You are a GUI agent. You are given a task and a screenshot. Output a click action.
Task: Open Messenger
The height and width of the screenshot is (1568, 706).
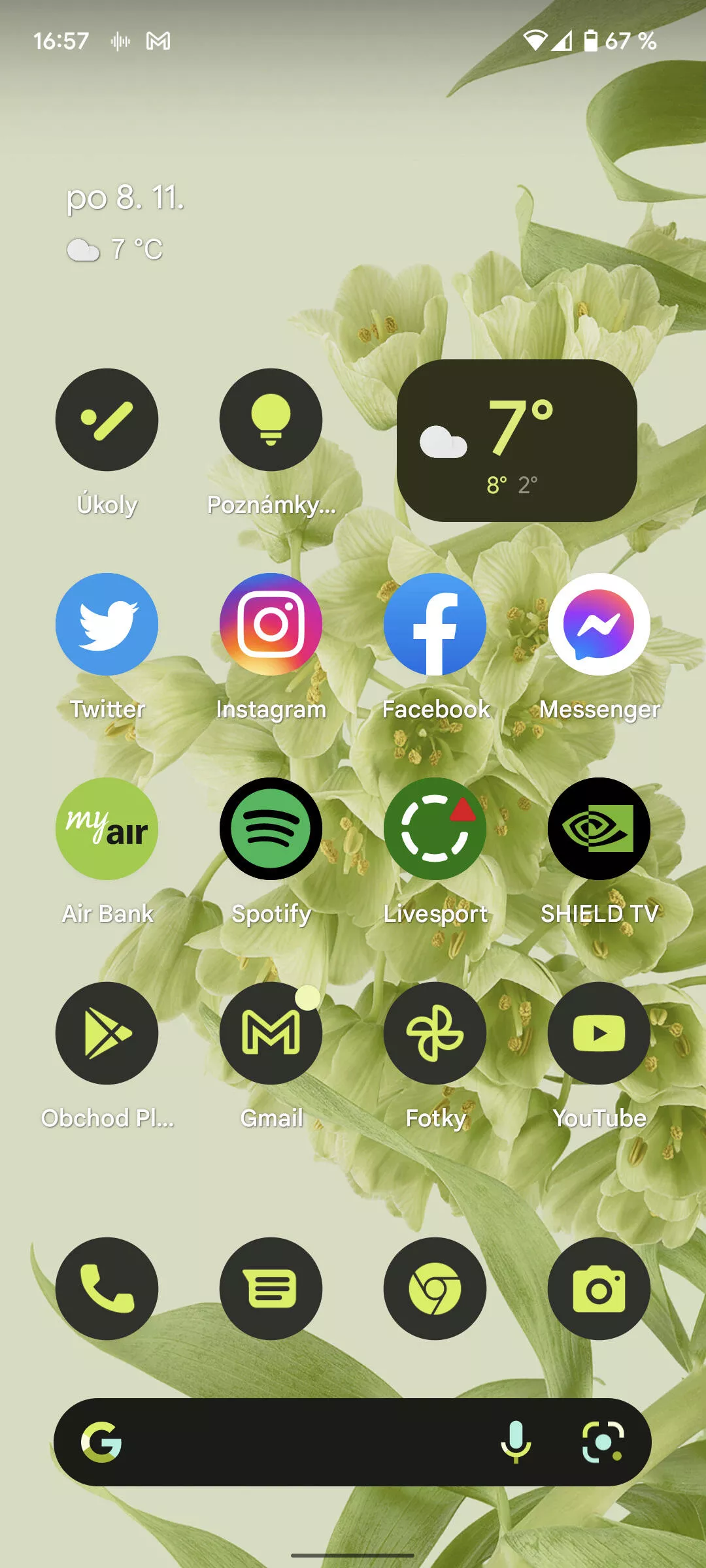pos(599,624)
